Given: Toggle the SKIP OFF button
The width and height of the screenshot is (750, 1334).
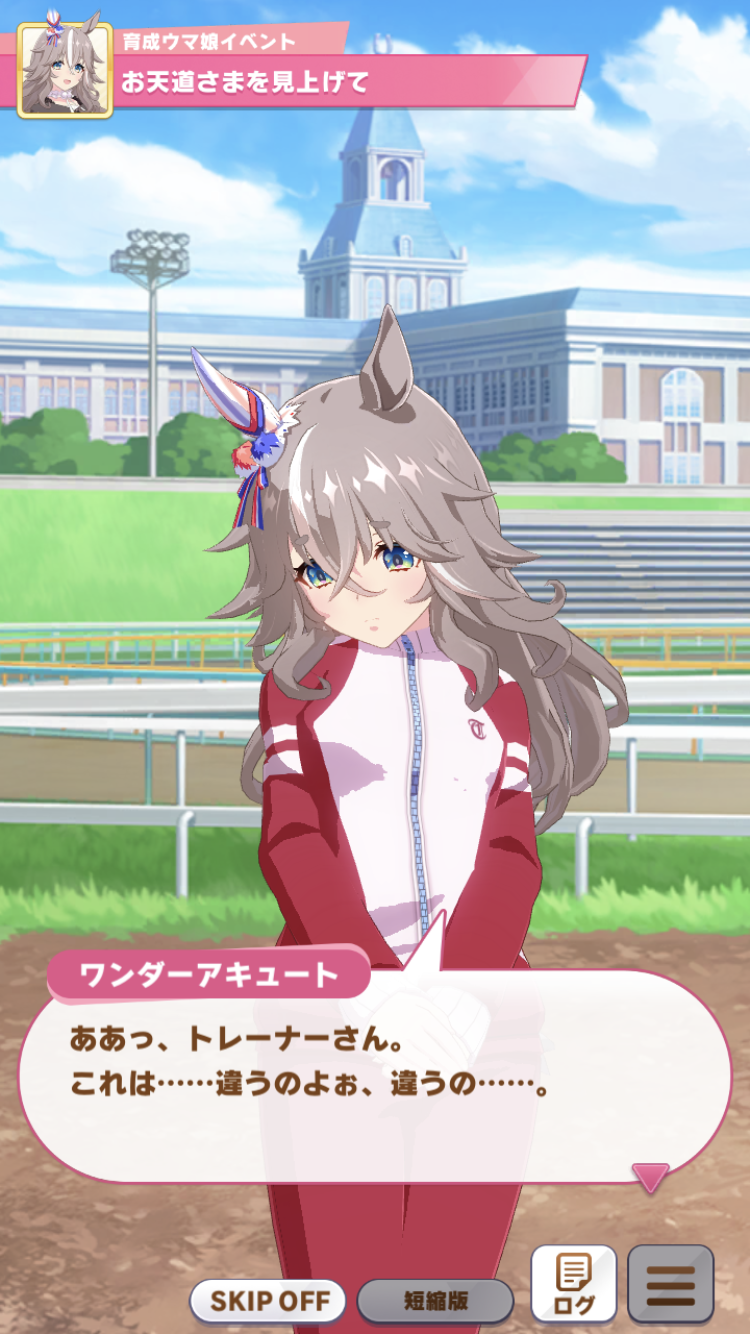Looking at the screenshot, I should (268, 1301).
